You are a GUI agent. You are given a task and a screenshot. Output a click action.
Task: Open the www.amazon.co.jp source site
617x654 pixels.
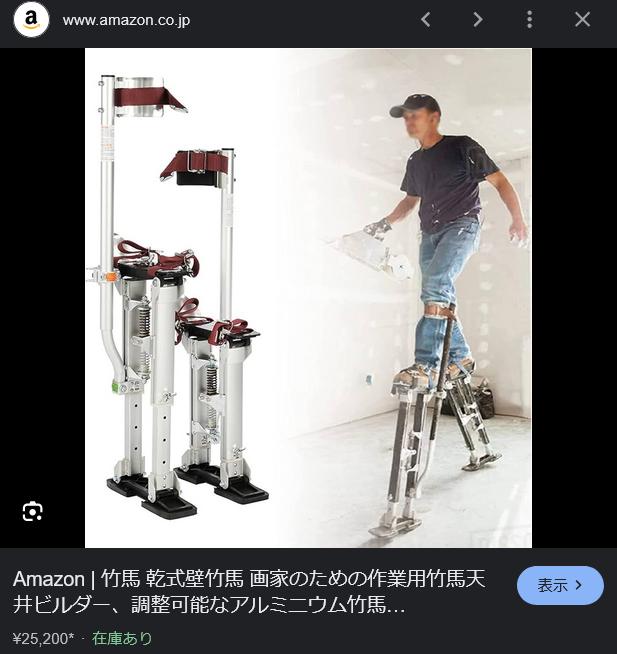126,20
